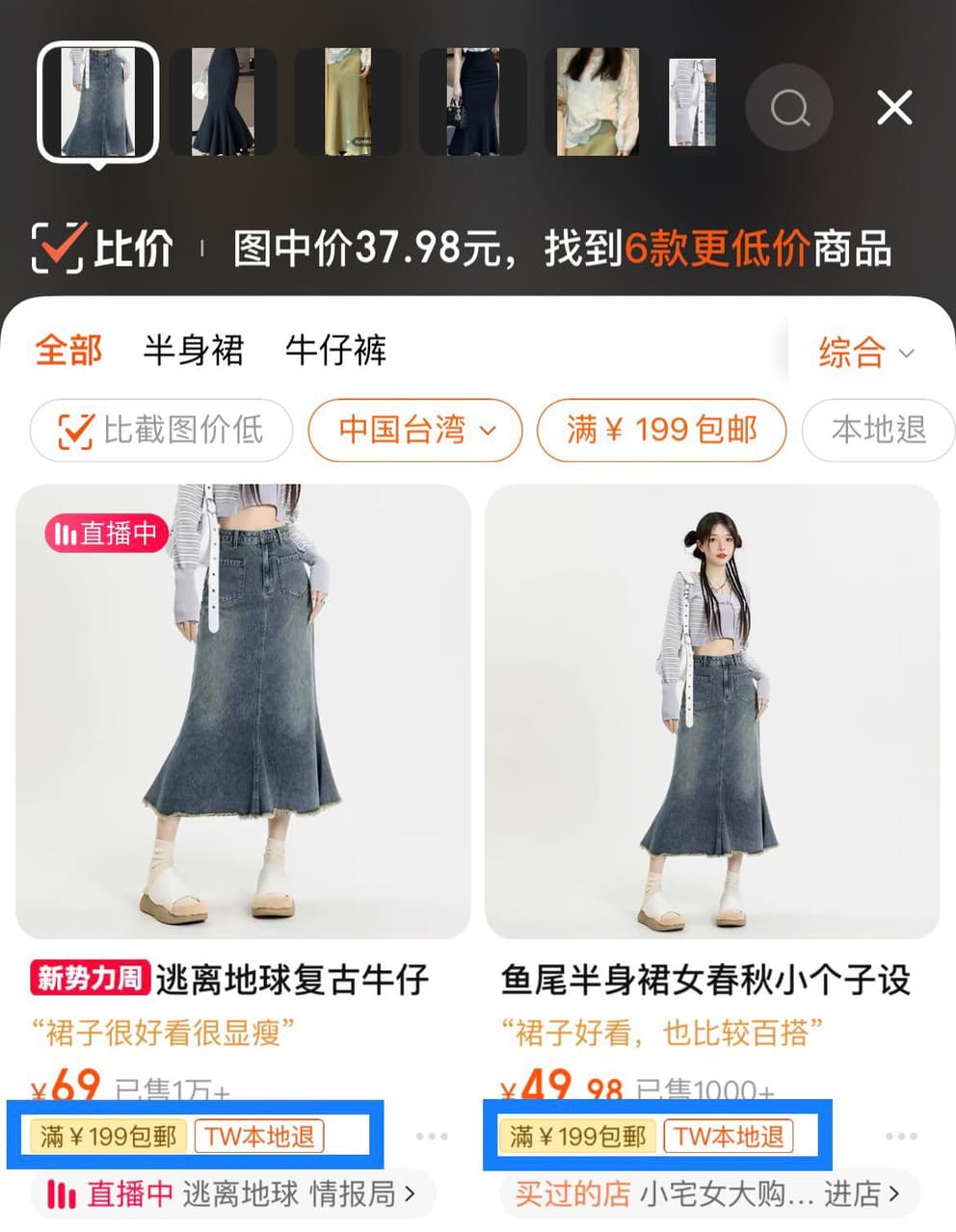Enter the 逃离地球 情报局 live stream
This screenshot has width=956, height=1232.
233,1194
